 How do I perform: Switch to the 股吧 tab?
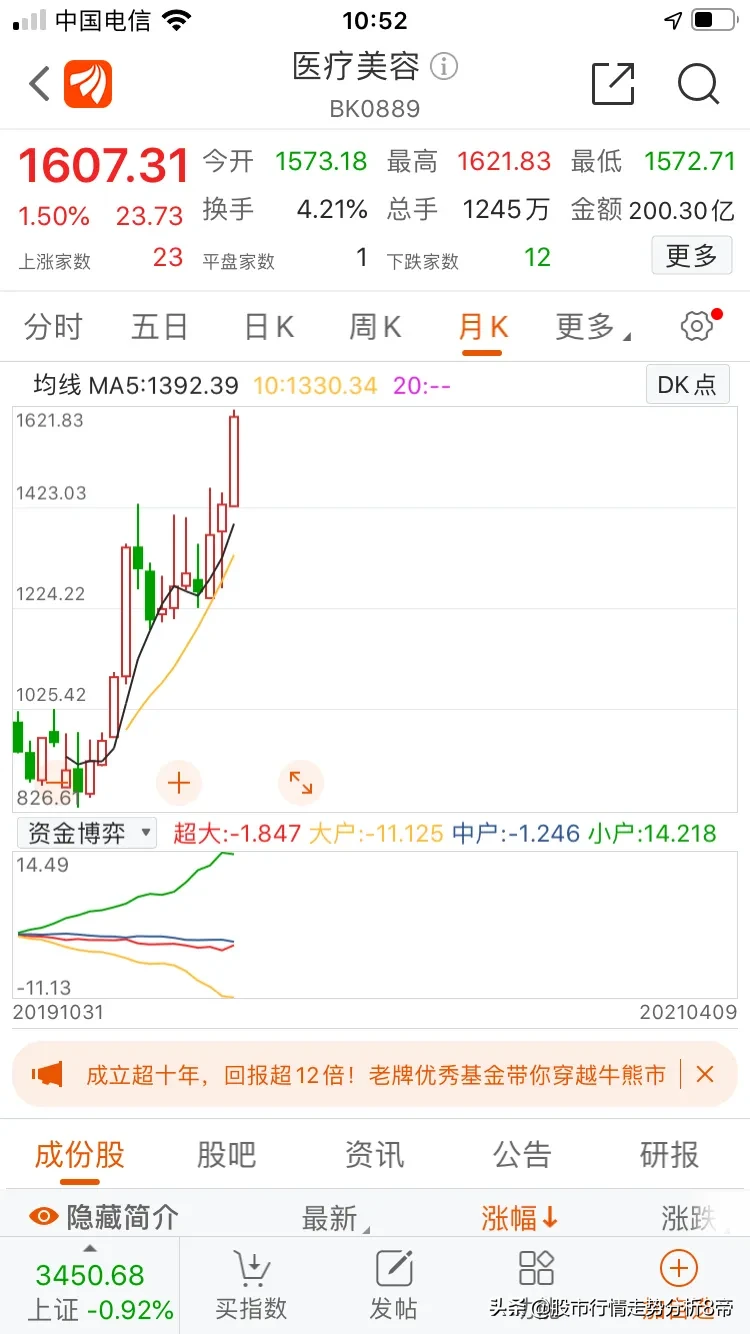point(226,1155)
